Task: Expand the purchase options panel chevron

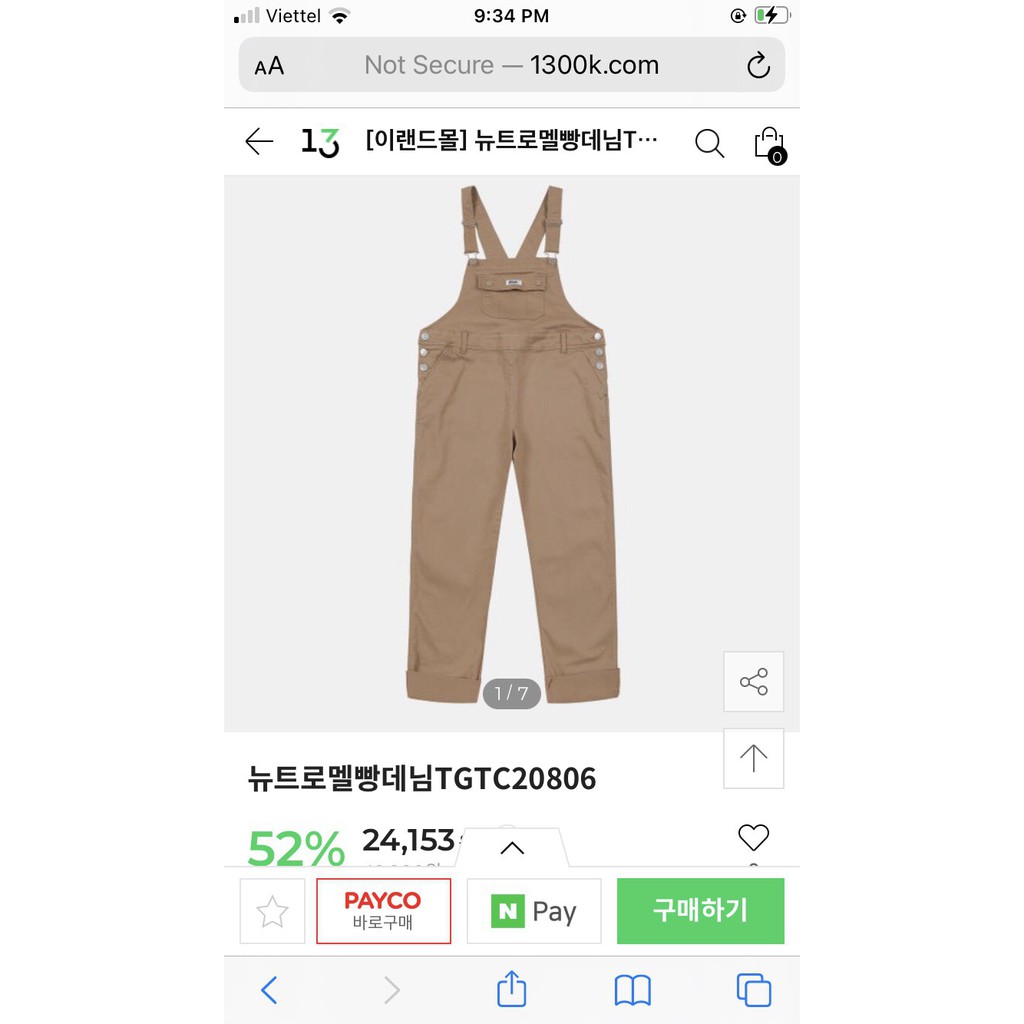Action: pyautogui.click(x=512, y=849)
